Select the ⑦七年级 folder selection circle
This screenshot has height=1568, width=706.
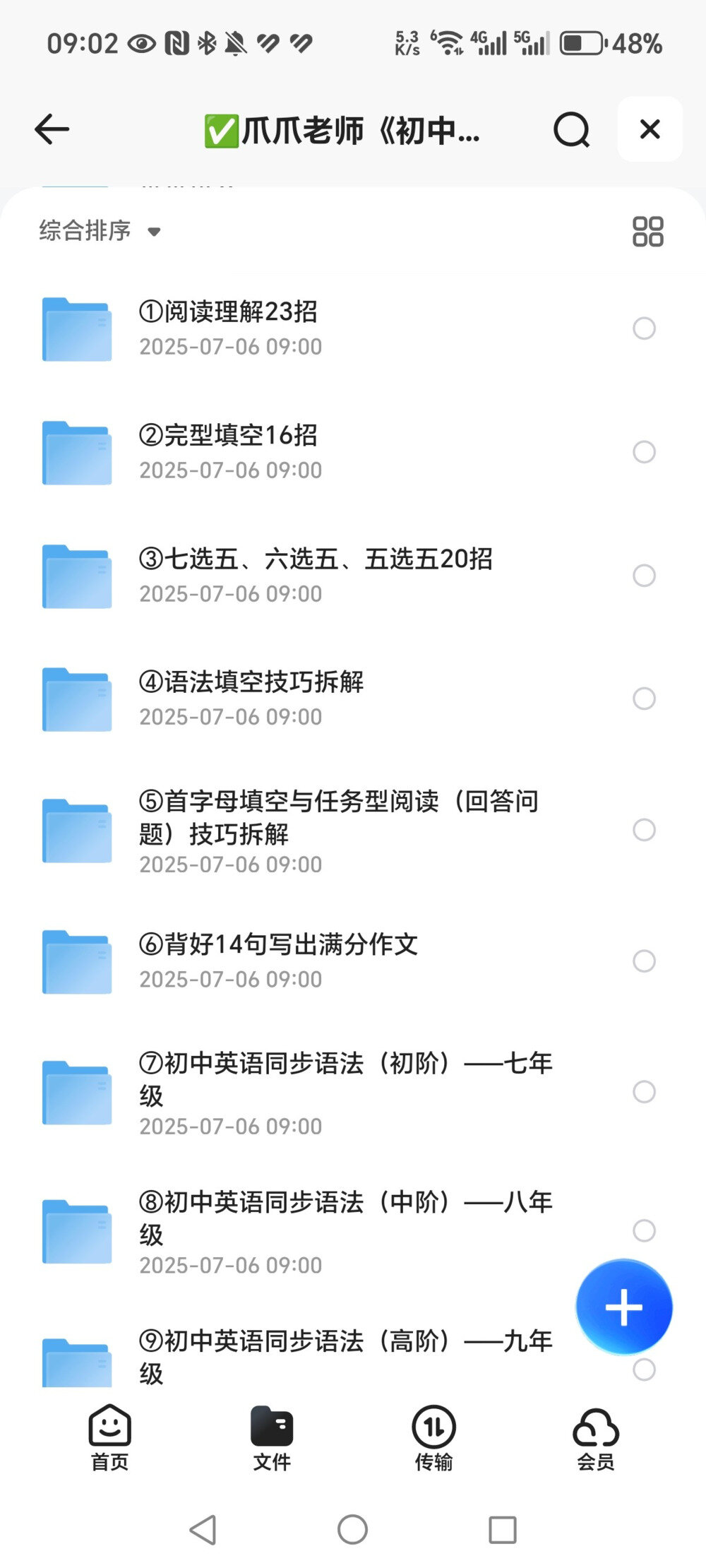pos(645,1093)
